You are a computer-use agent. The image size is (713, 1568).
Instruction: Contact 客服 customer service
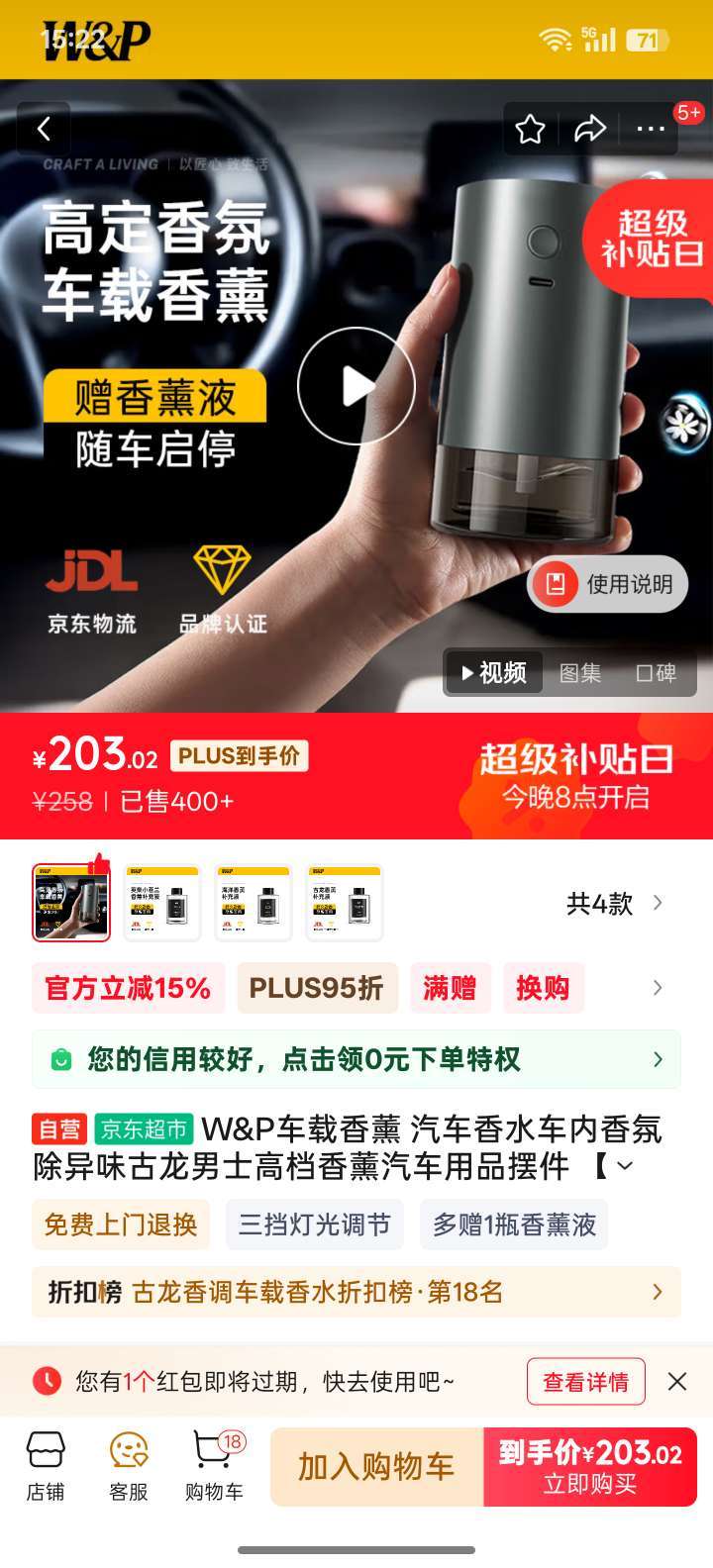(129, 1466)
